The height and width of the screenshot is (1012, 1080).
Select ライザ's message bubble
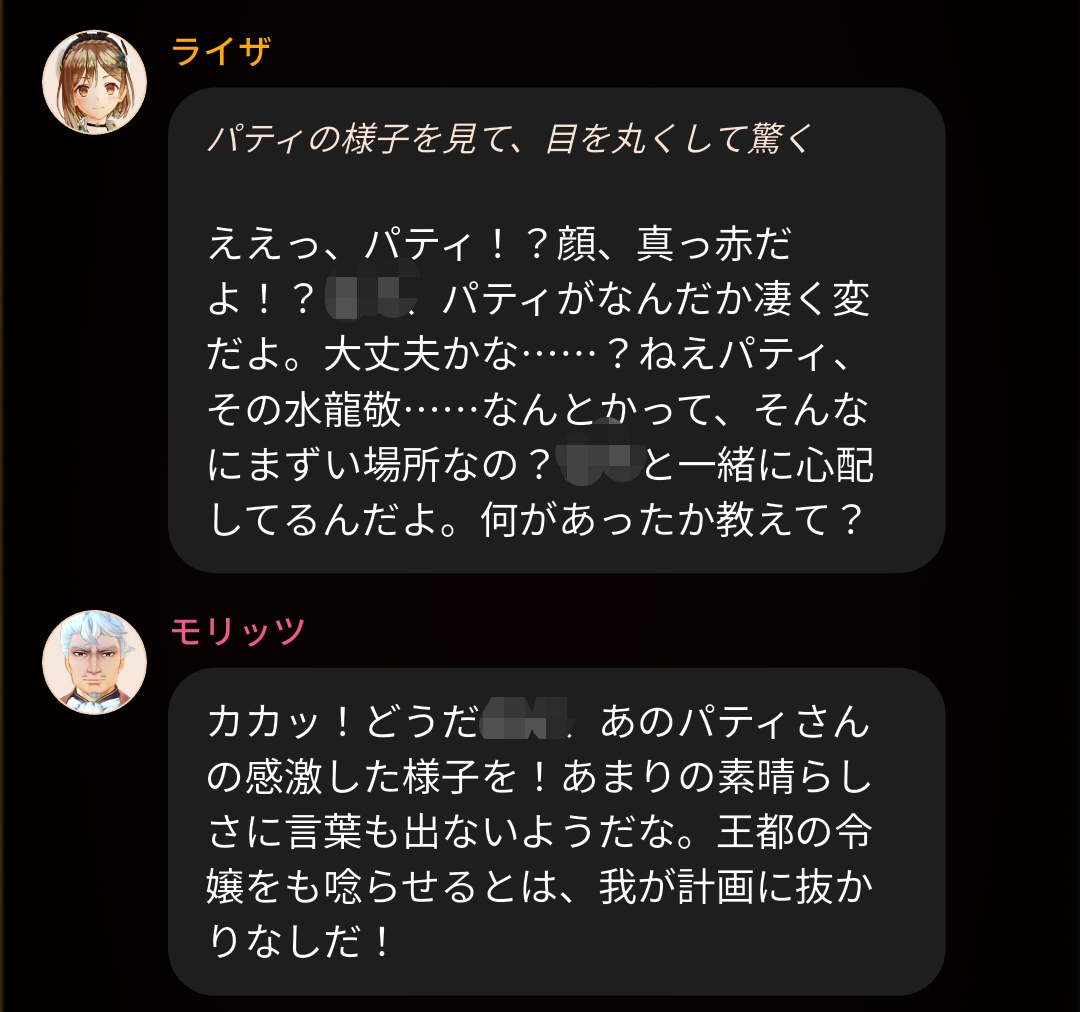coord(557,330)
